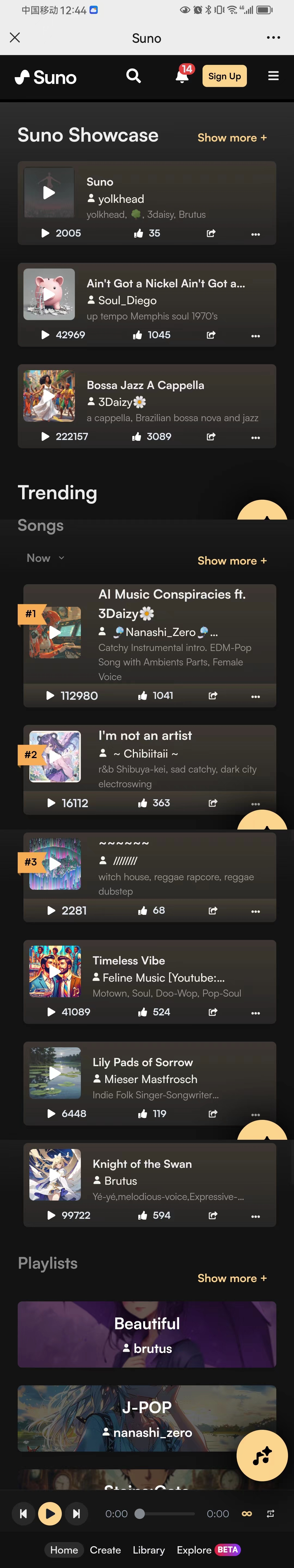Start playback with the player play button
294x1568 pixels.
point(50,1513)
